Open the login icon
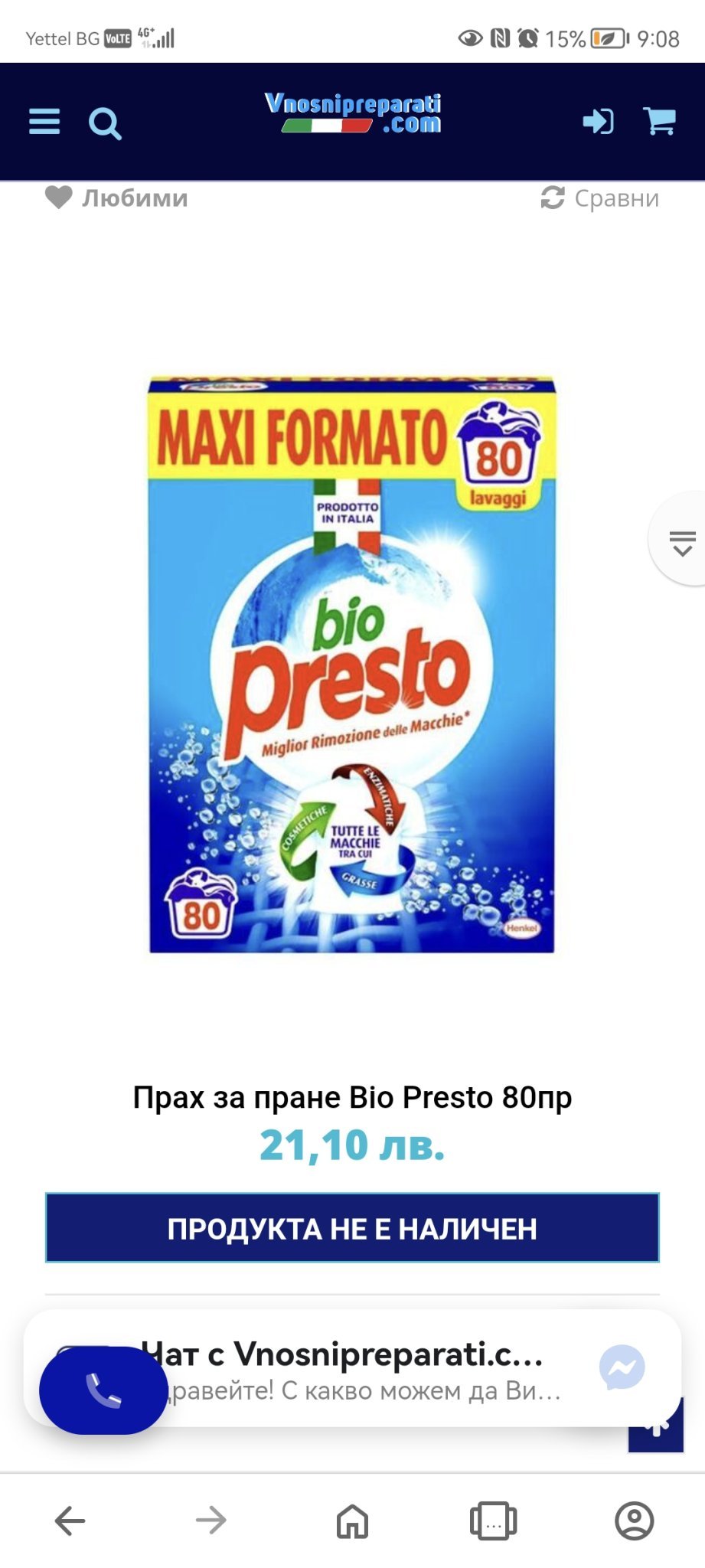The width and height of the screenshot is (705, 1568). click(x=598, y=121)
